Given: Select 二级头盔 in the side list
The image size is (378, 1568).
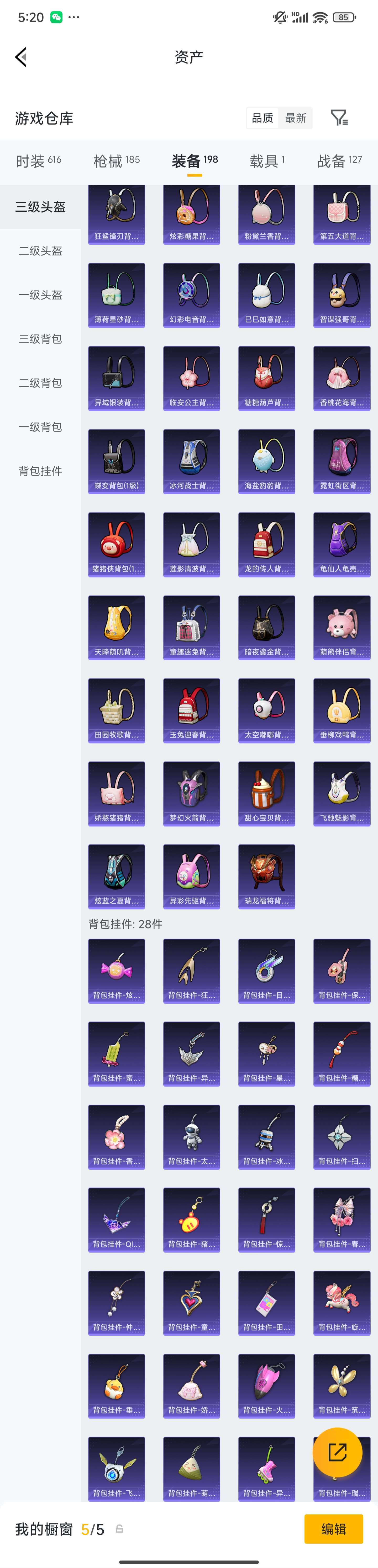Looking at the screenshot, I should point(40,251).
